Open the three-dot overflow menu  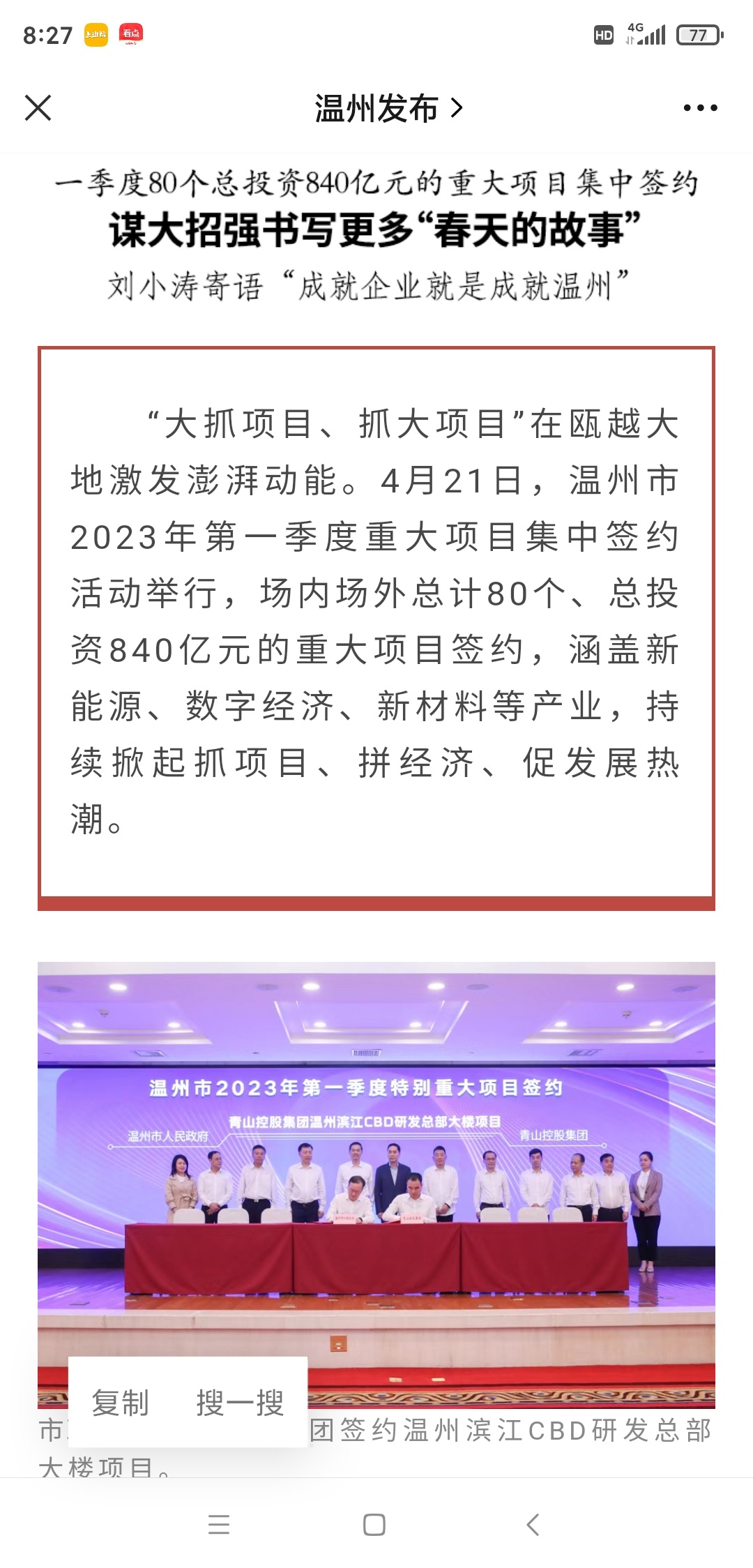699,108
